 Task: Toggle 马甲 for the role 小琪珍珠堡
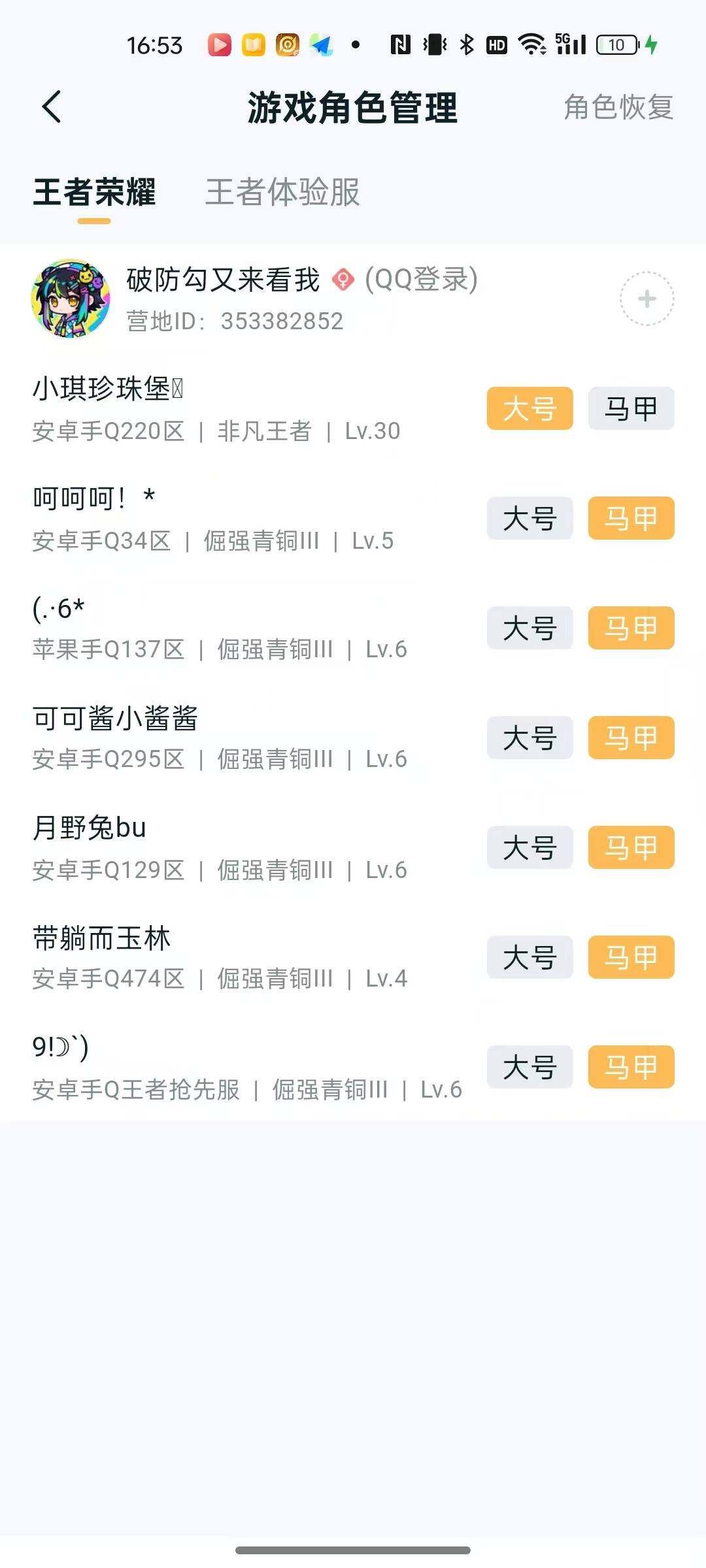pos(630,408)
